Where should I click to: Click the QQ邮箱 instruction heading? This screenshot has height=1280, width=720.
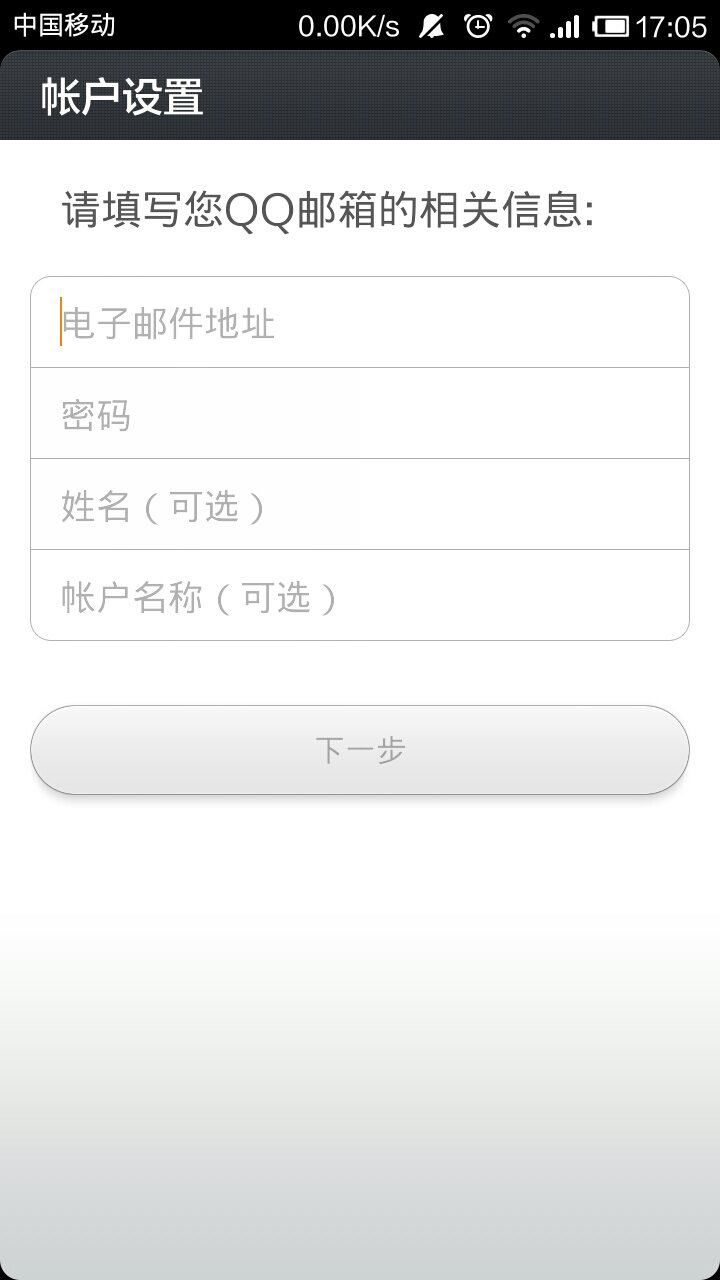pos(328,209)
